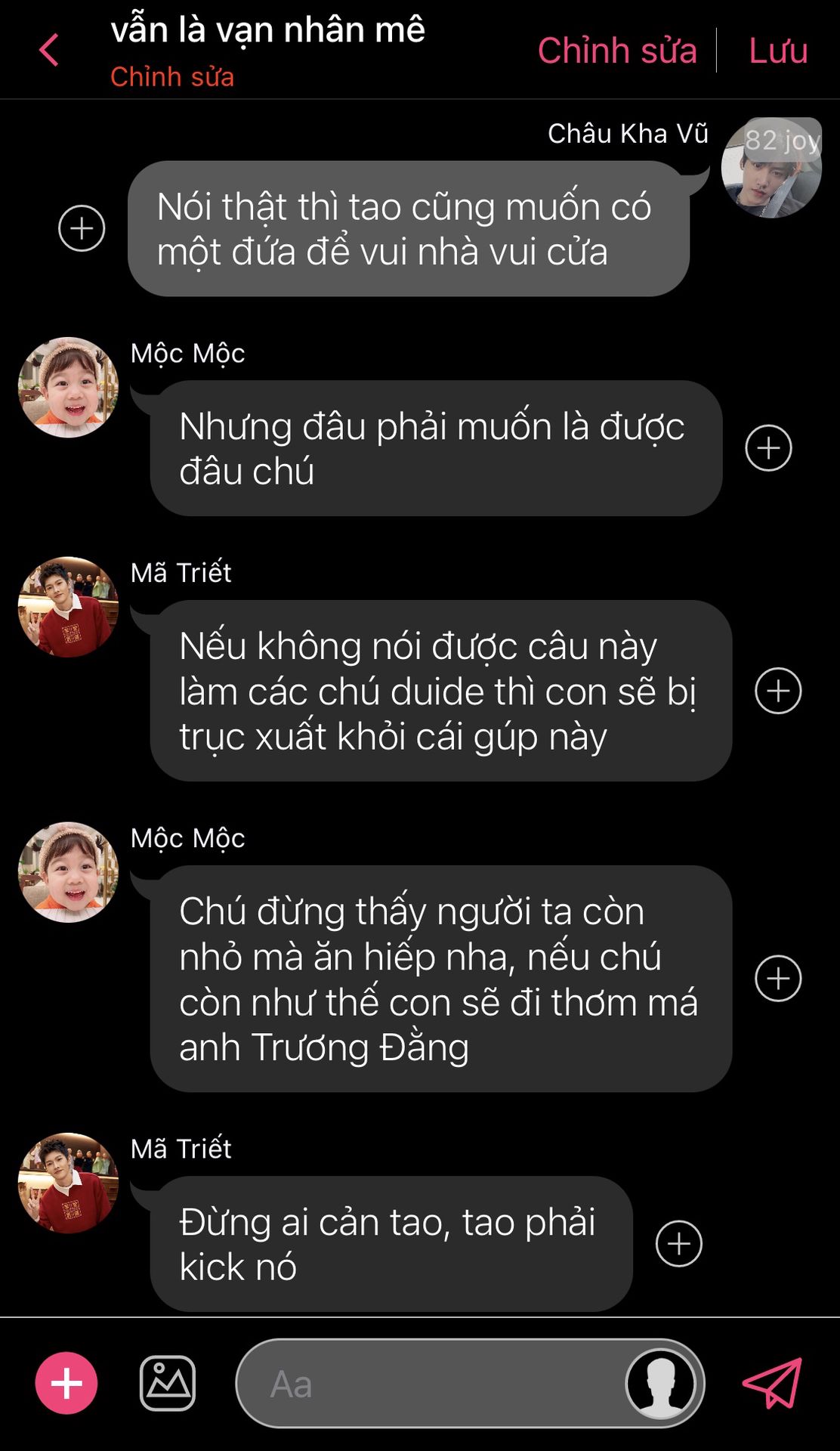Tap plus icon beside 'Đừng ai cản tao' message
Viewport: 840px width, 1451px height.
point(678,1244)
